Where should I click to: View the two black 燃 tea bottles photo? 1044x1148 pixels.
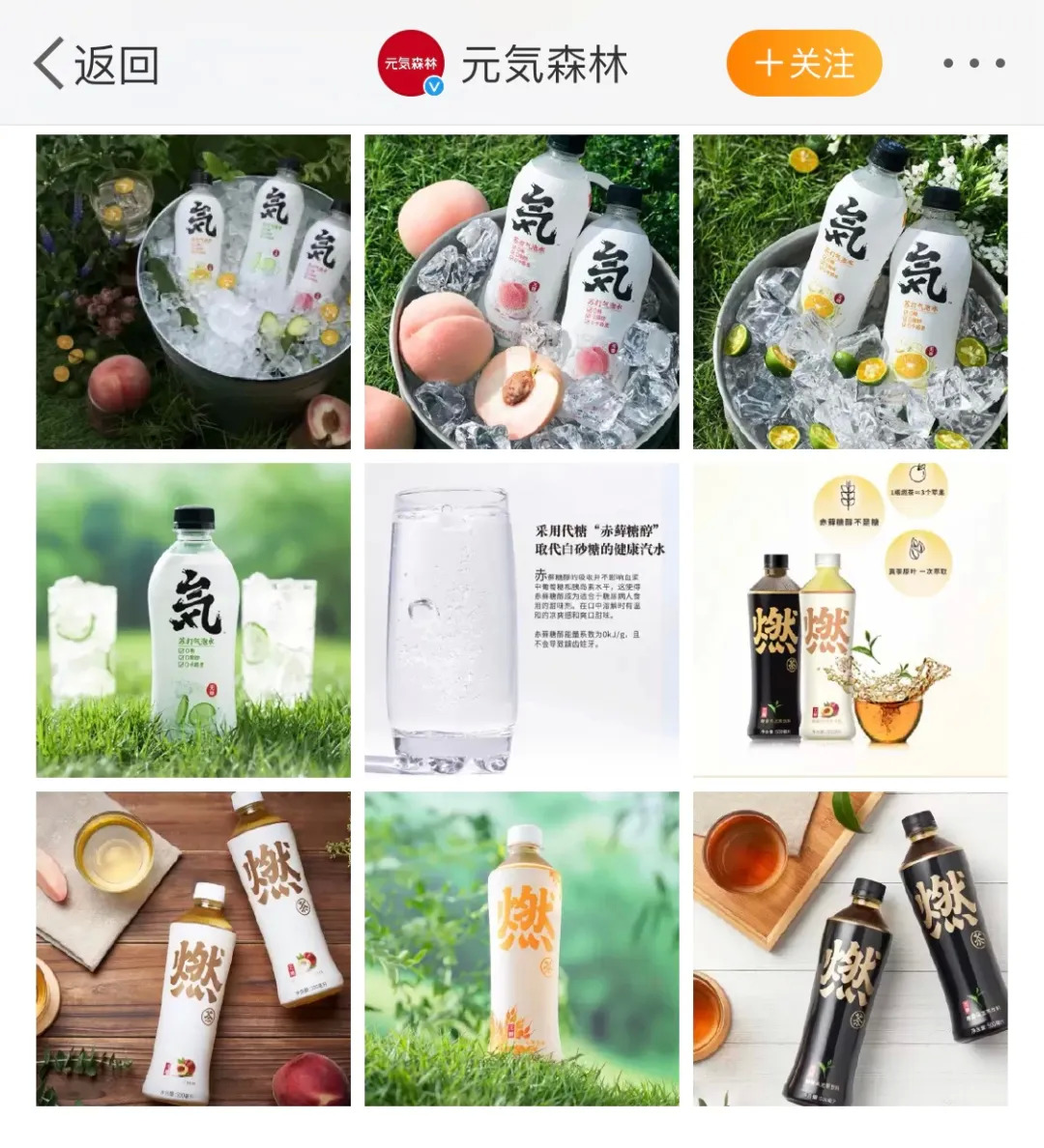click(850, 949)
